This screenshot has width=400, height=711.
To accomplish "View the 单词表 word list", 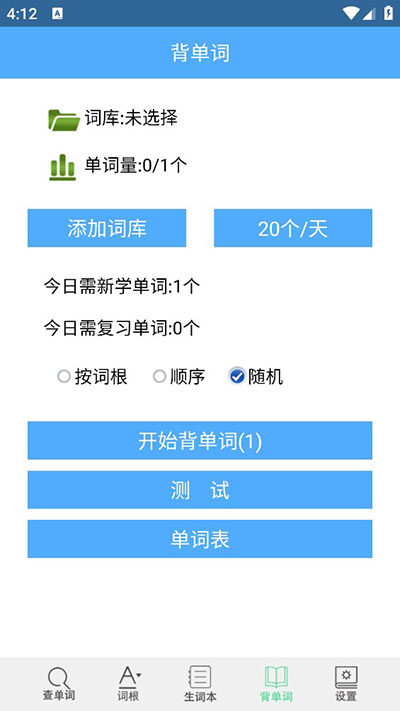I will coord(200,539).
